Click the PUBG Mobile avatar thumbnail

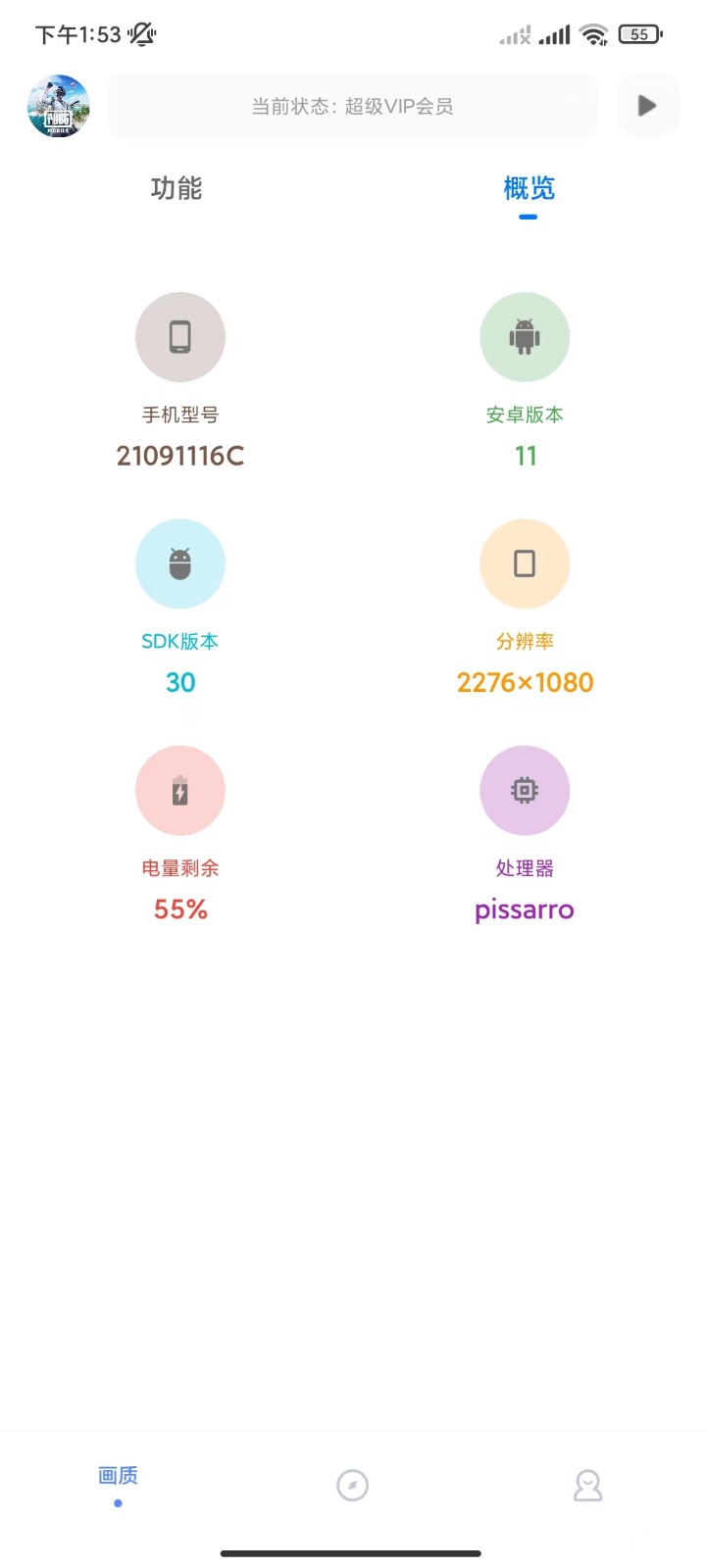tap(57, 106)
